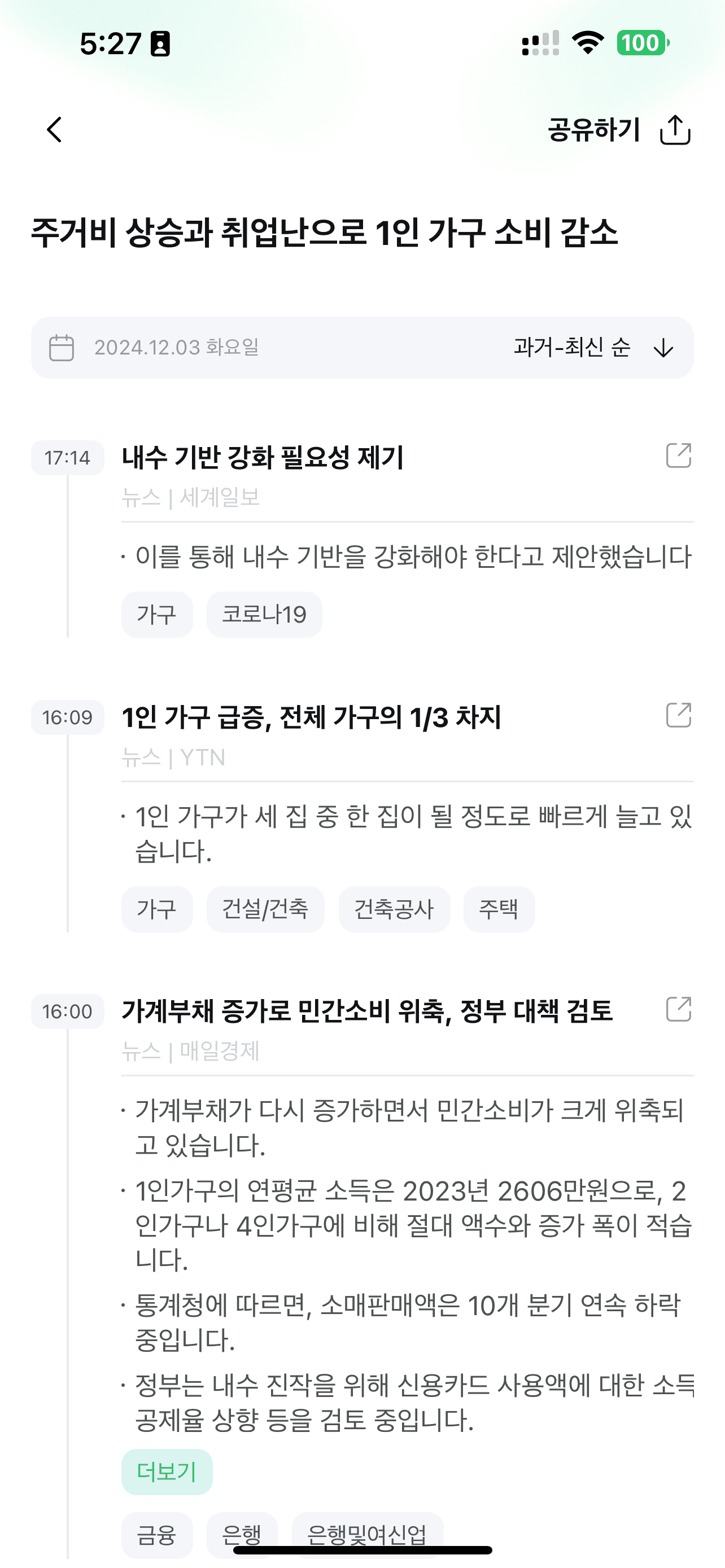This screenshot has width=725, height=1568.
Task: Tap 공유하기 to share this issue
Action: click(x=618, y=130)
